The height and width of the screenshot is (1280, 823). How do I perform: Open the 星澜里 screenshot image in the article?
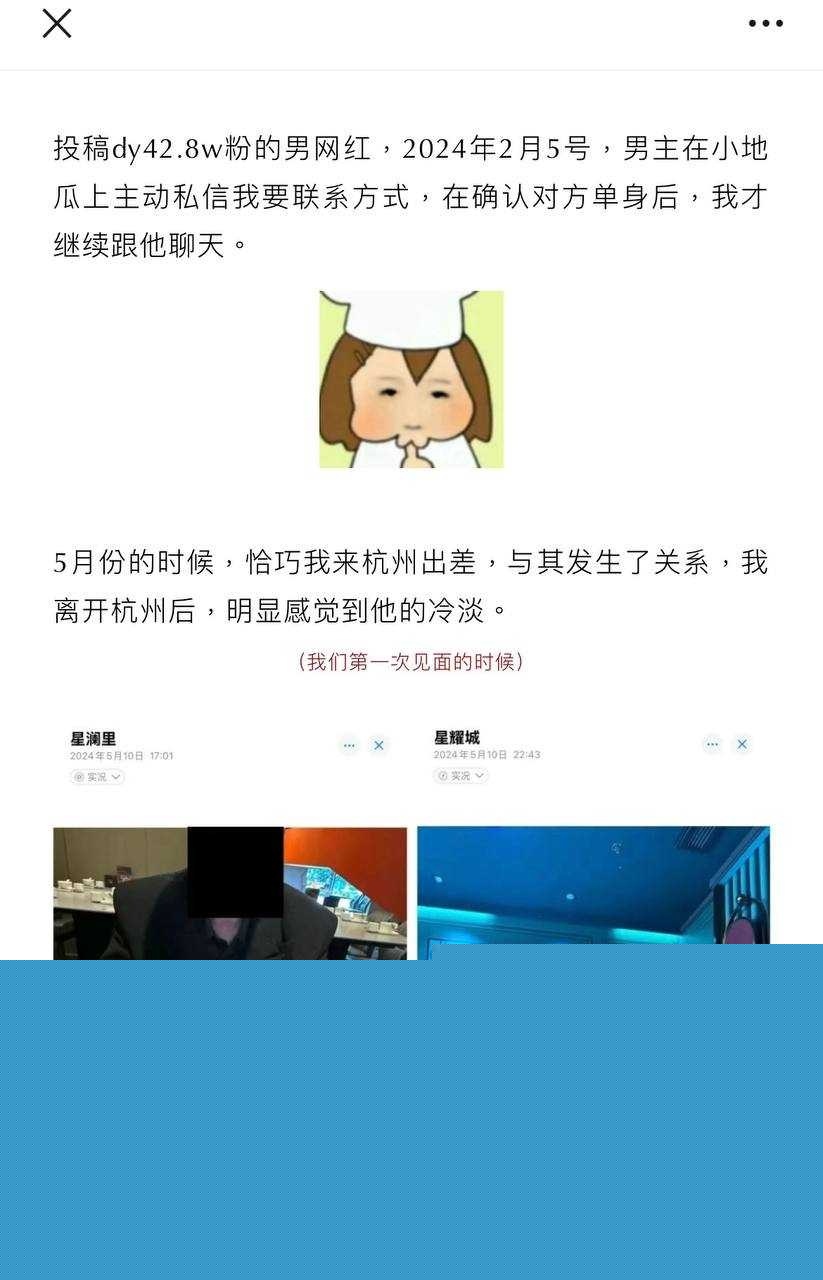click(x=230, y=840)
